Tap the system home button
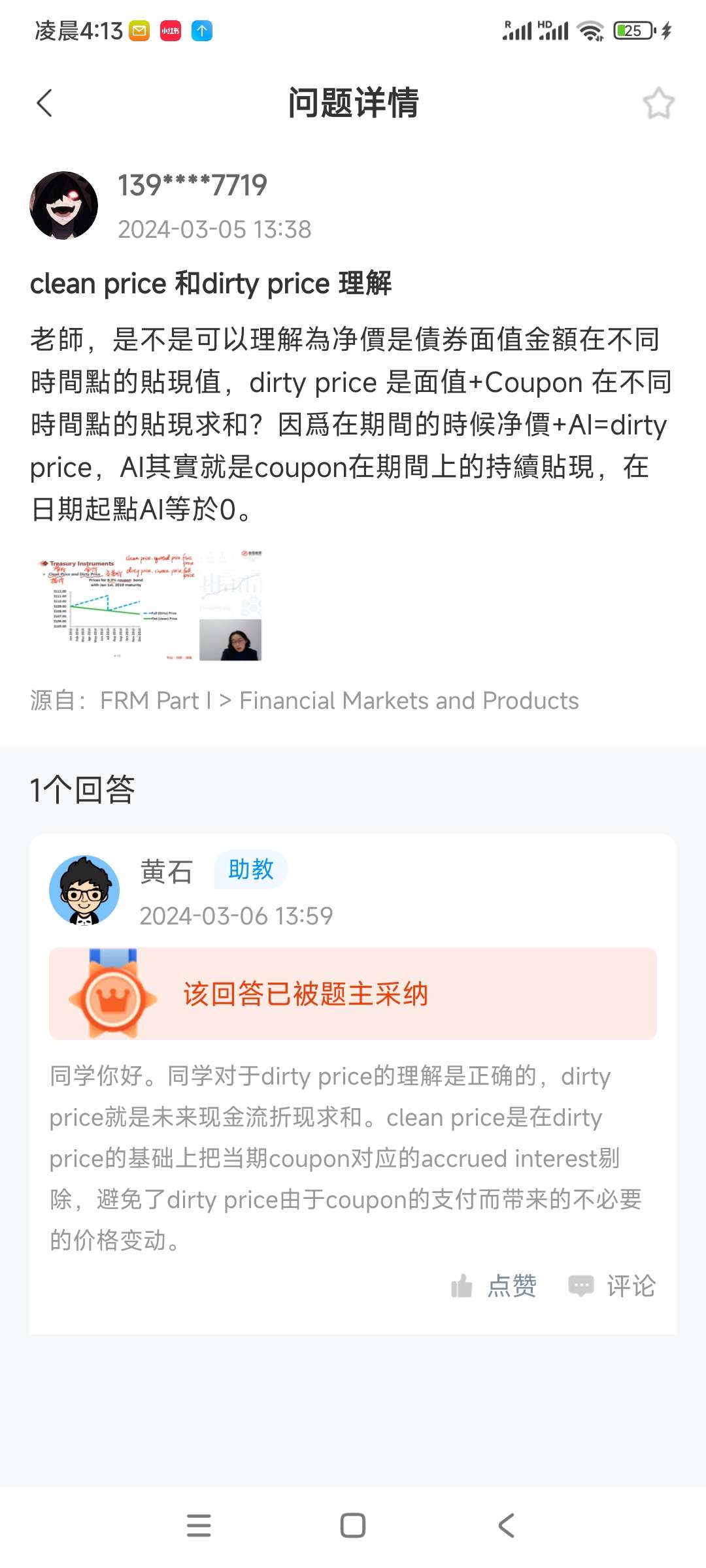Image resolution: width=706 pixels, height=1568 pixels. [353, 1526]
